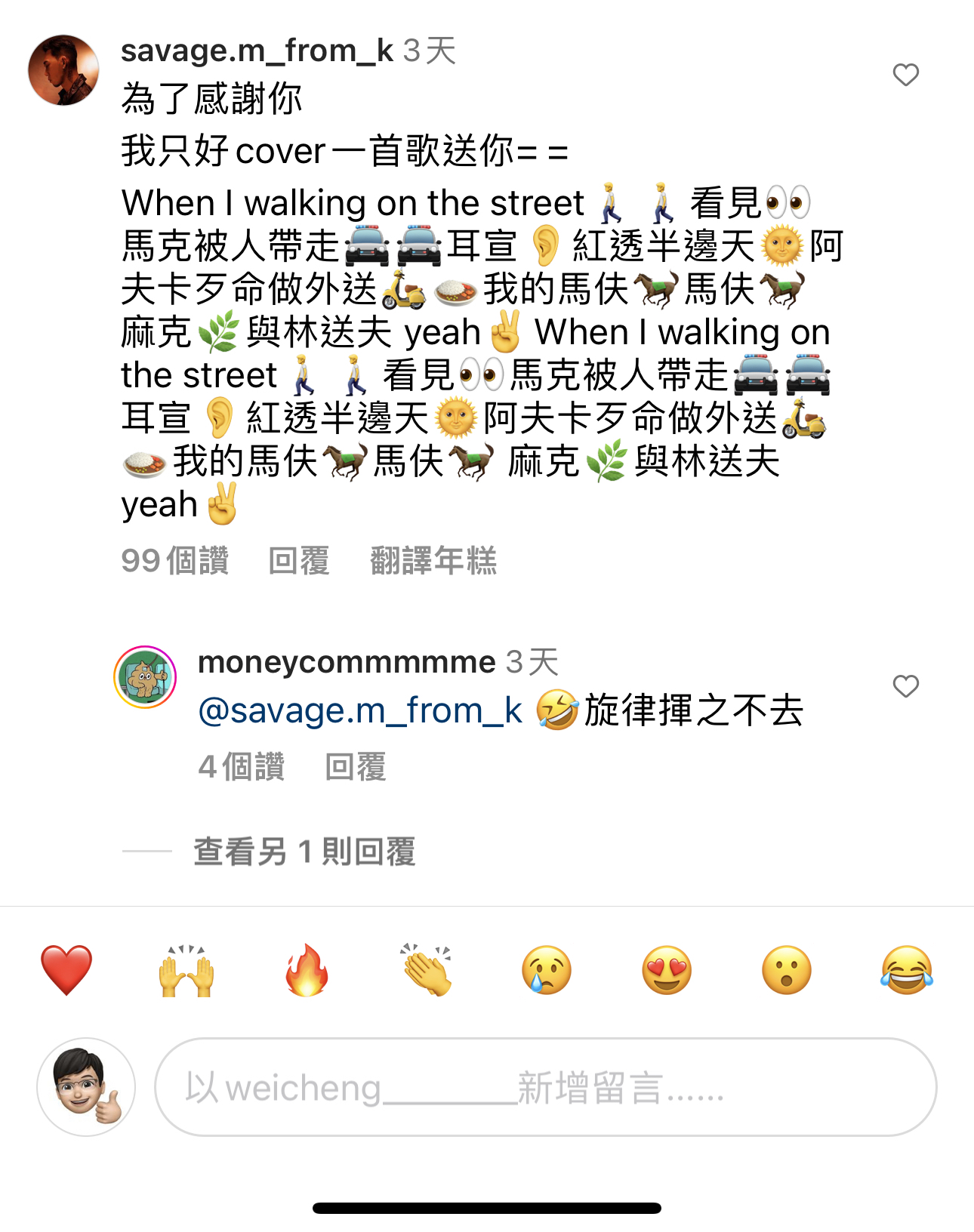Reply to moneycommmmme's comment
The image size is (974, 1232).
pyautogui.click(x=355, y=767)
